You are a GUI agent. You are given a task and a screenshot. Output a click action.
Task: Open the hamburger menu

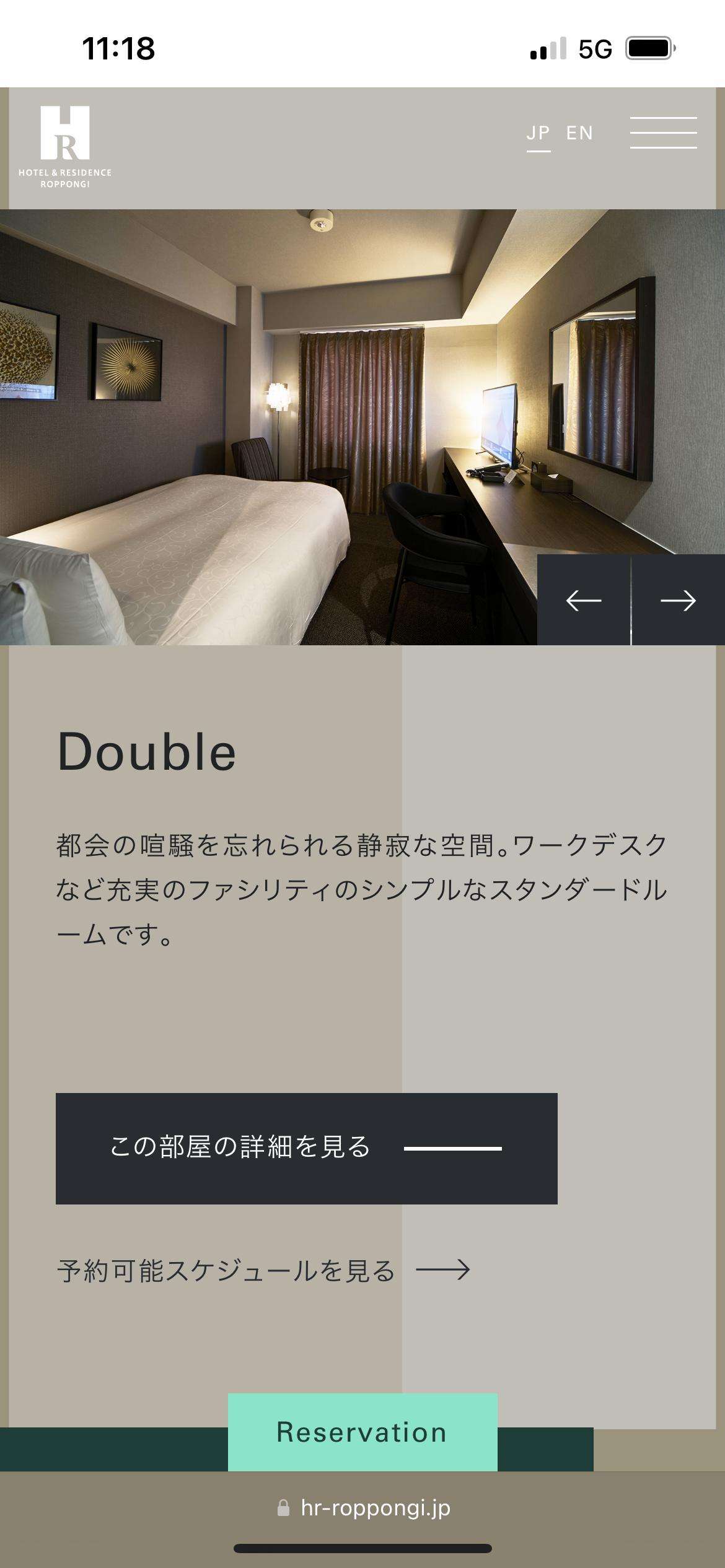[663, 133]
